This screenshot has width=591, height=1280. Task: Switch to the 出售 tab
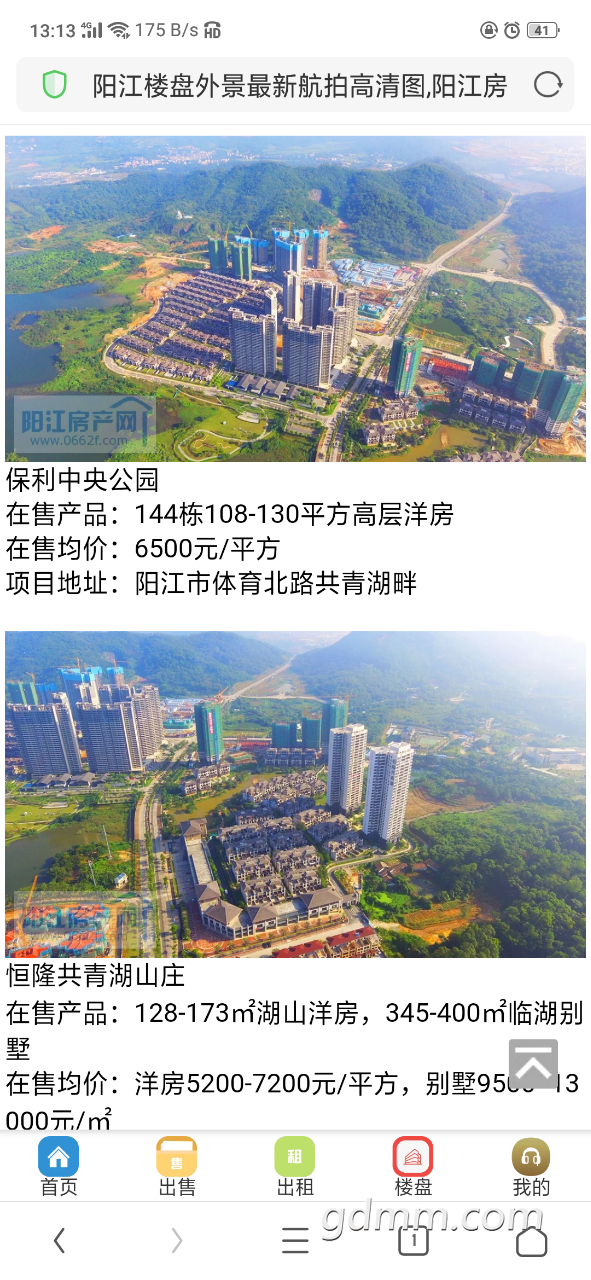tap(177, 1167)
